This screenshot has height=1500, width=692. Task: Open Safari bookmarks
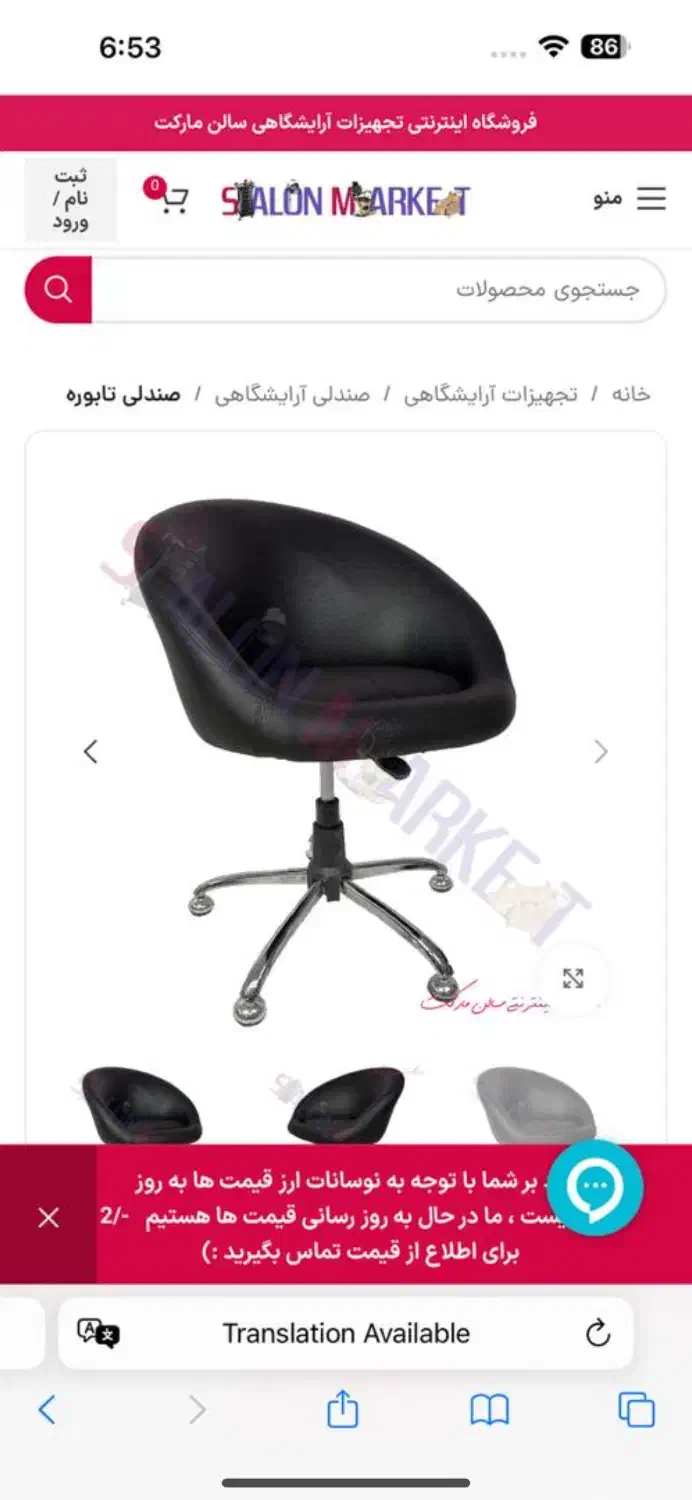(x=489, y=1411)
